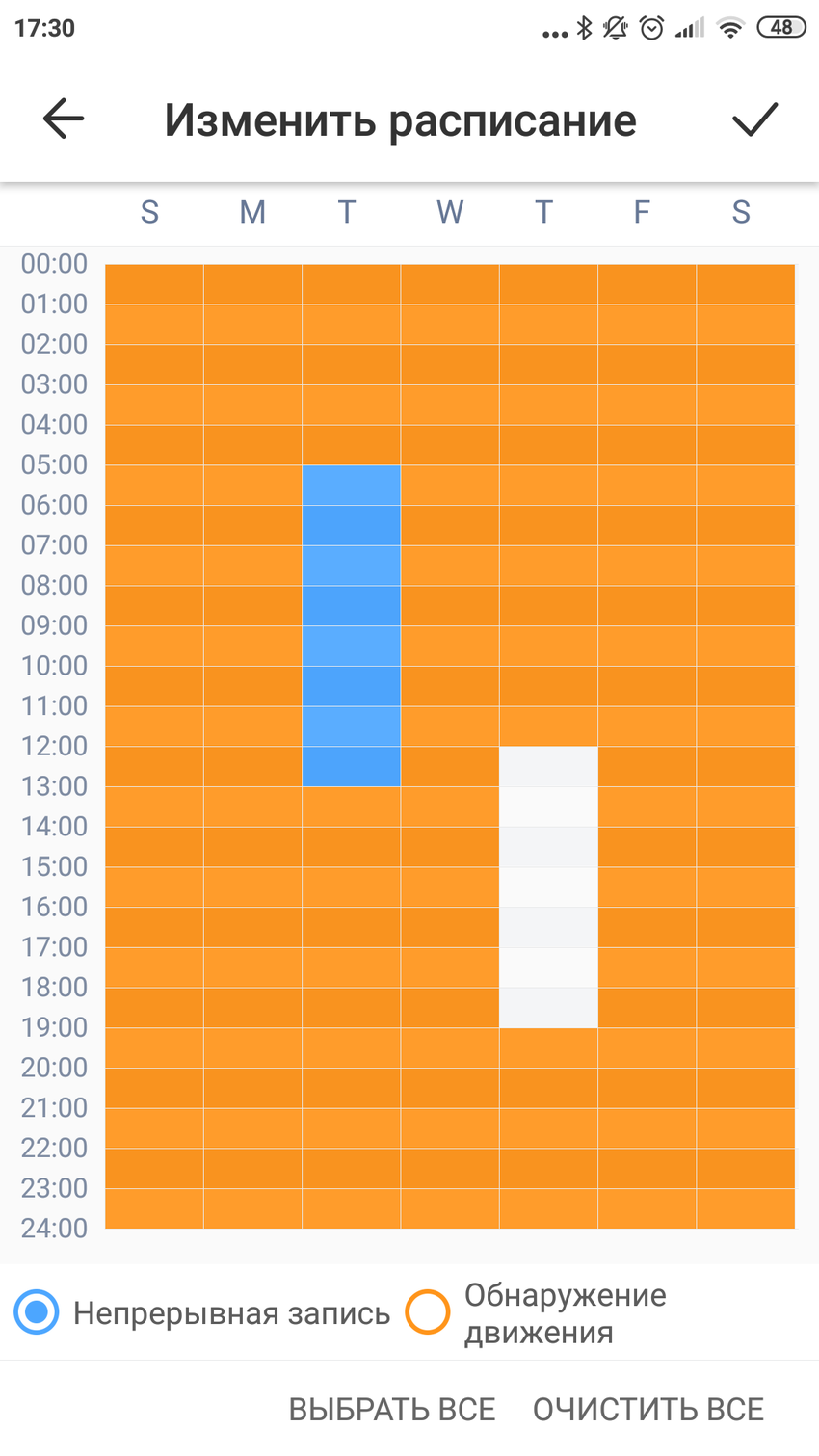Select Непрерывная запись recording mode
The width and height of the screenshot is (819, 1456).
(x=38, y=1313)
